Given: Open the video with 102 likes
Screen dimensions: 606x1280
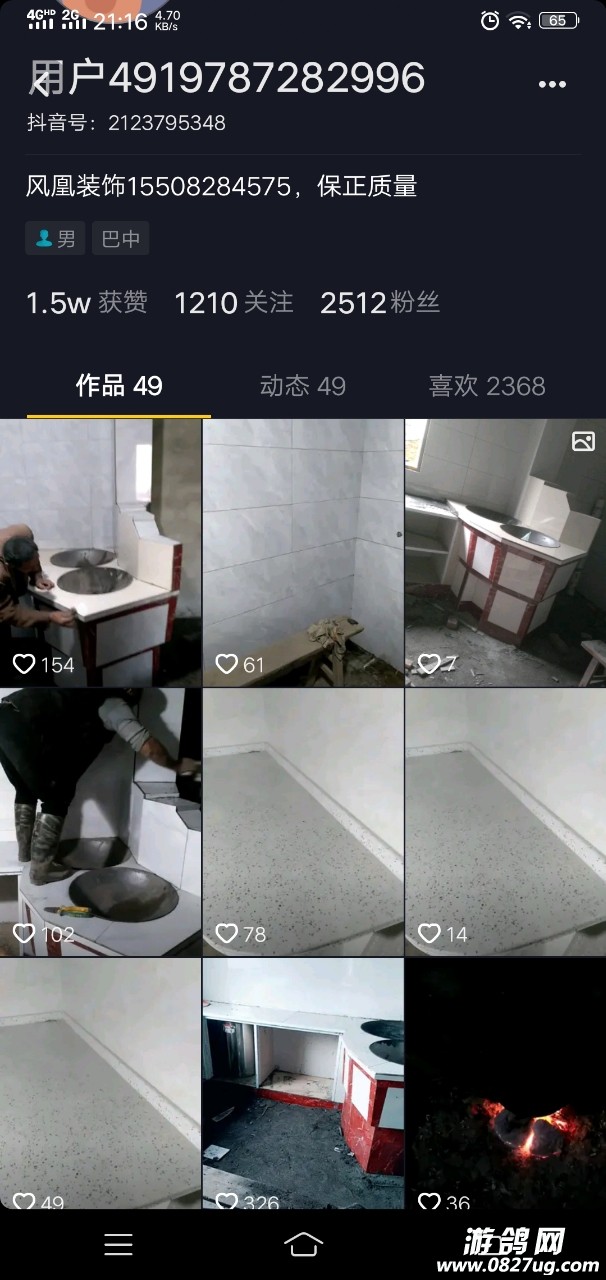Looking at the screenshot, I should pos(100,822).
